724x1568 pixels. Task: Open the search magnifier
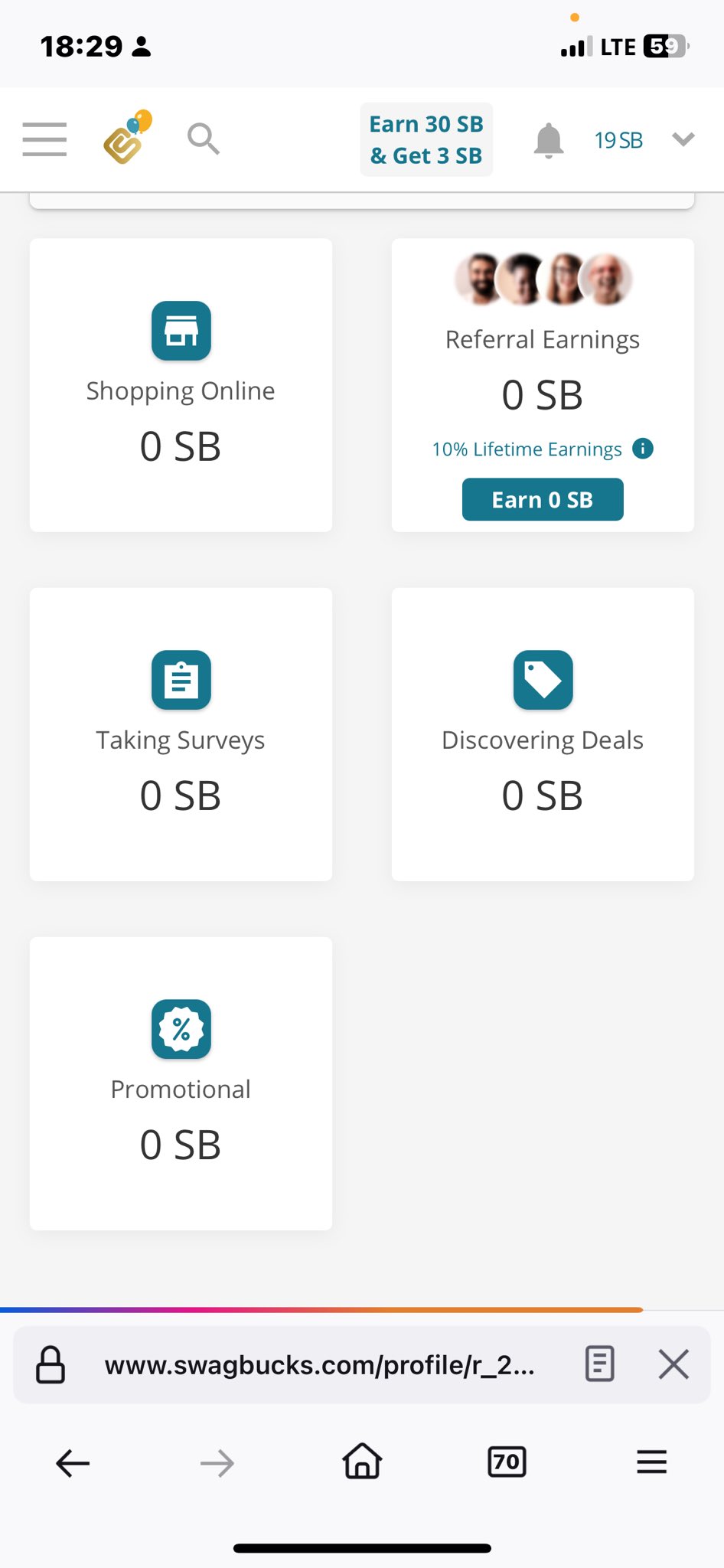point(204,139)
